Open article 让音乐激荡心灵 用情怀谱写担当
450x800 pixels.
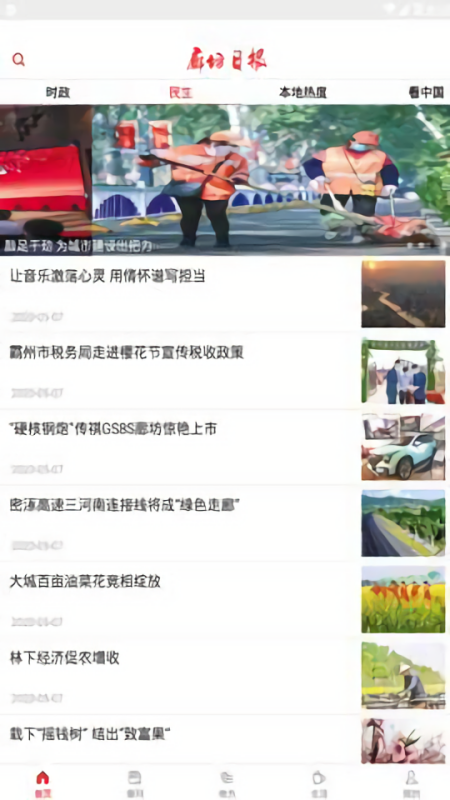pyautogui.click(x=225, y=294)
